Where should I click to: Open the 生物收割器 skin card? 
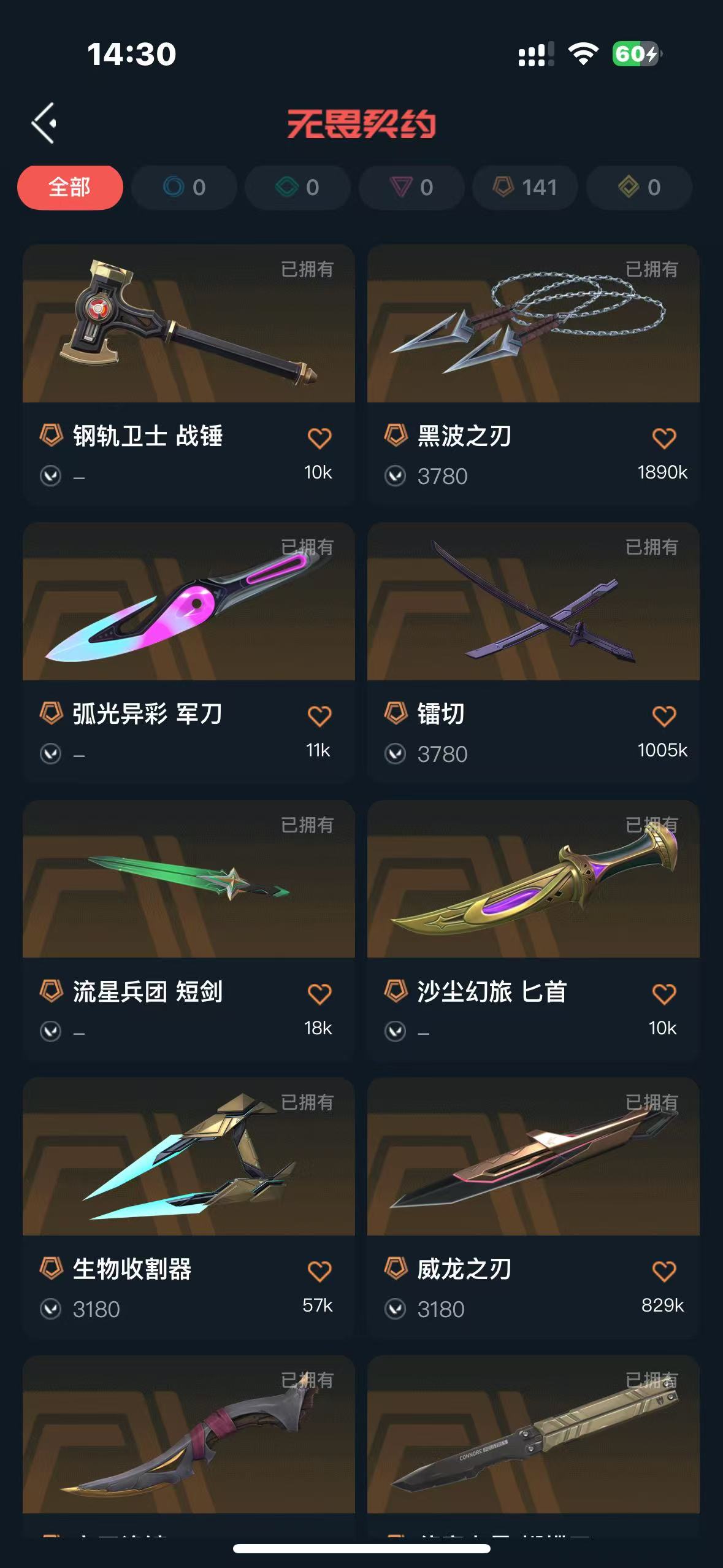(188, 1157)
